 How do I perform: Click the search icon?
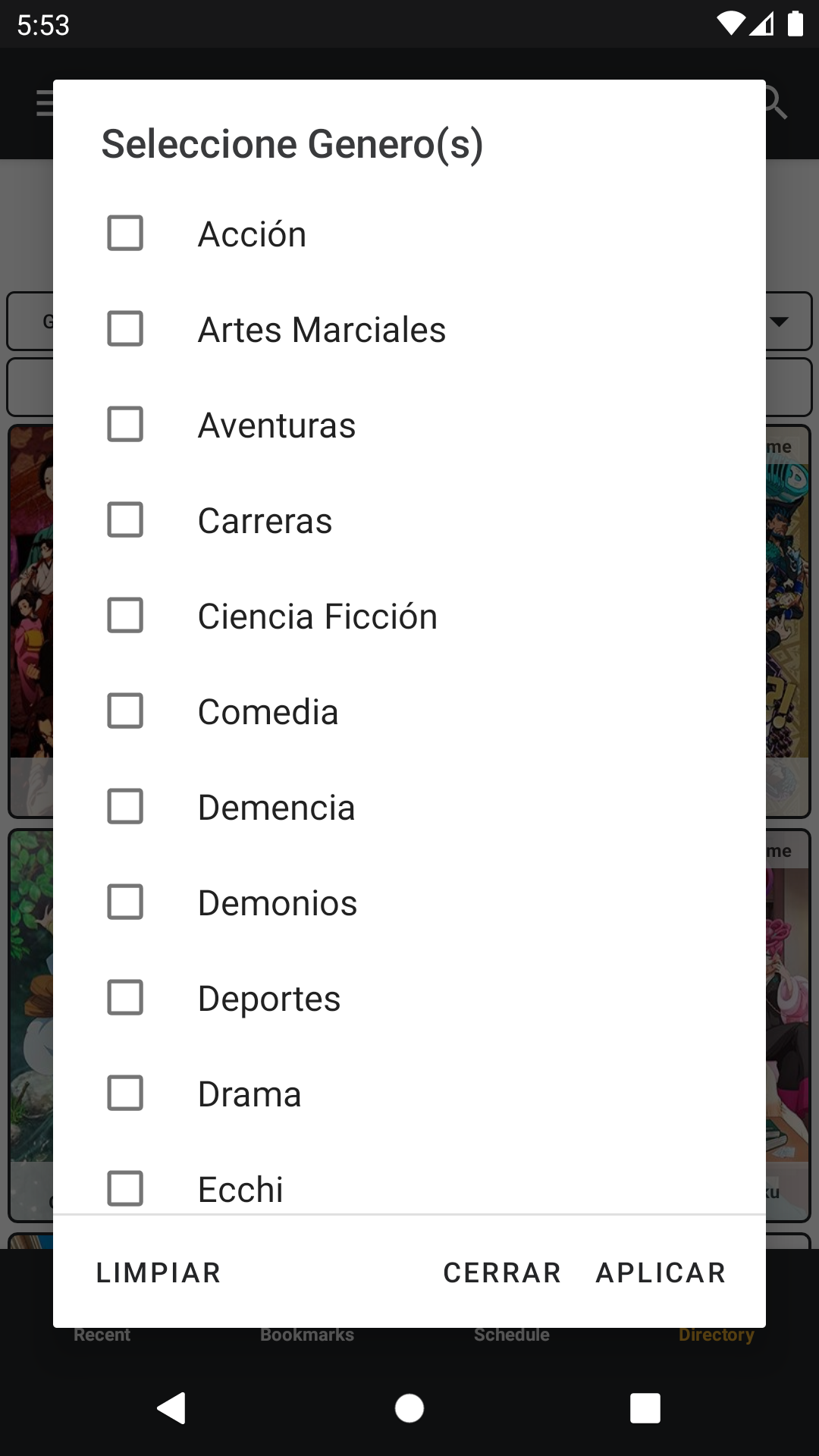pyautogui.click(x=773, y=103)
